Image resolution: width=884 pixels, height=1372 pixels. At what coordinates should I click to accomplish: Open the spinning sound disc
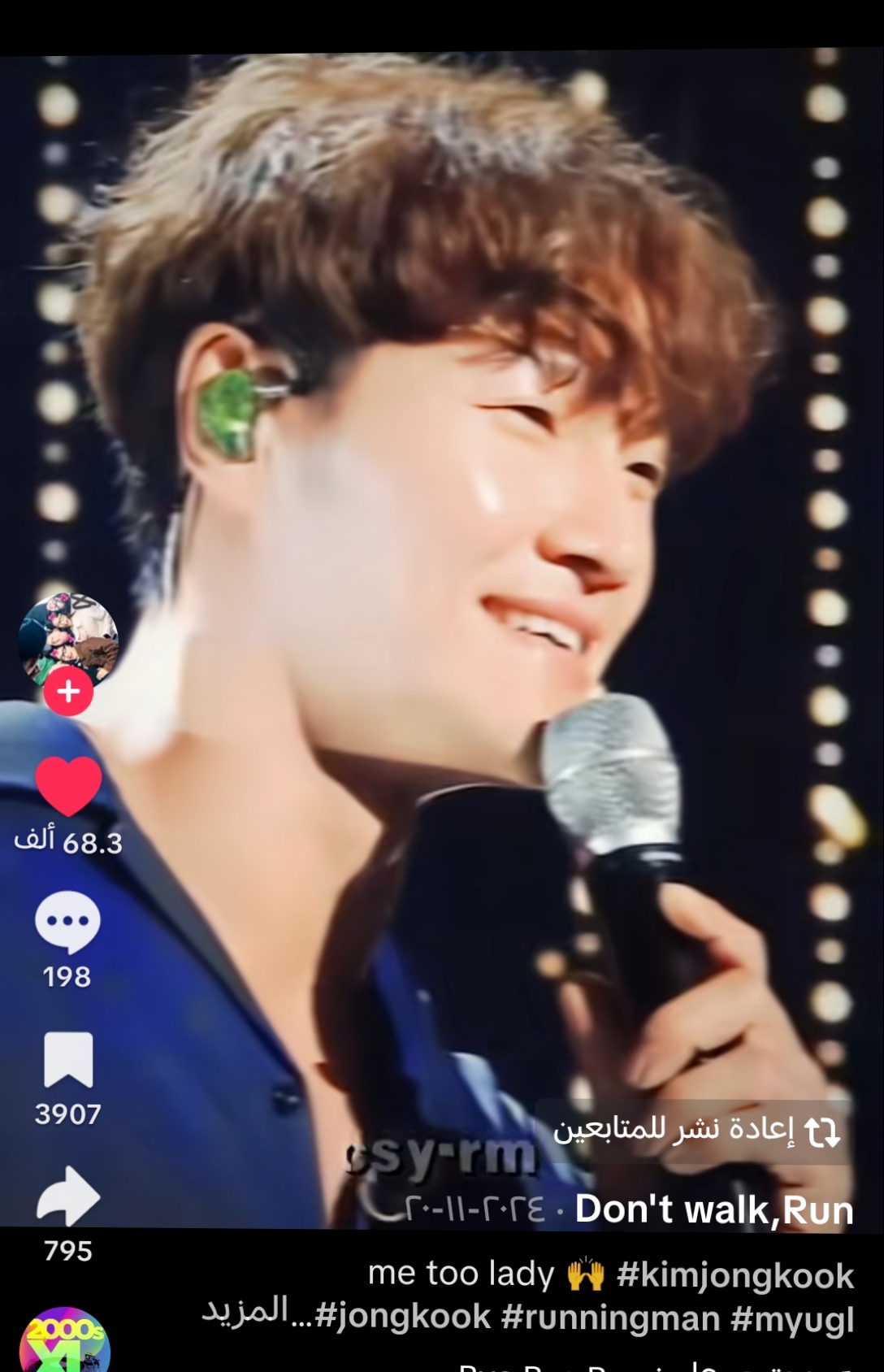tap(65, 1341)
